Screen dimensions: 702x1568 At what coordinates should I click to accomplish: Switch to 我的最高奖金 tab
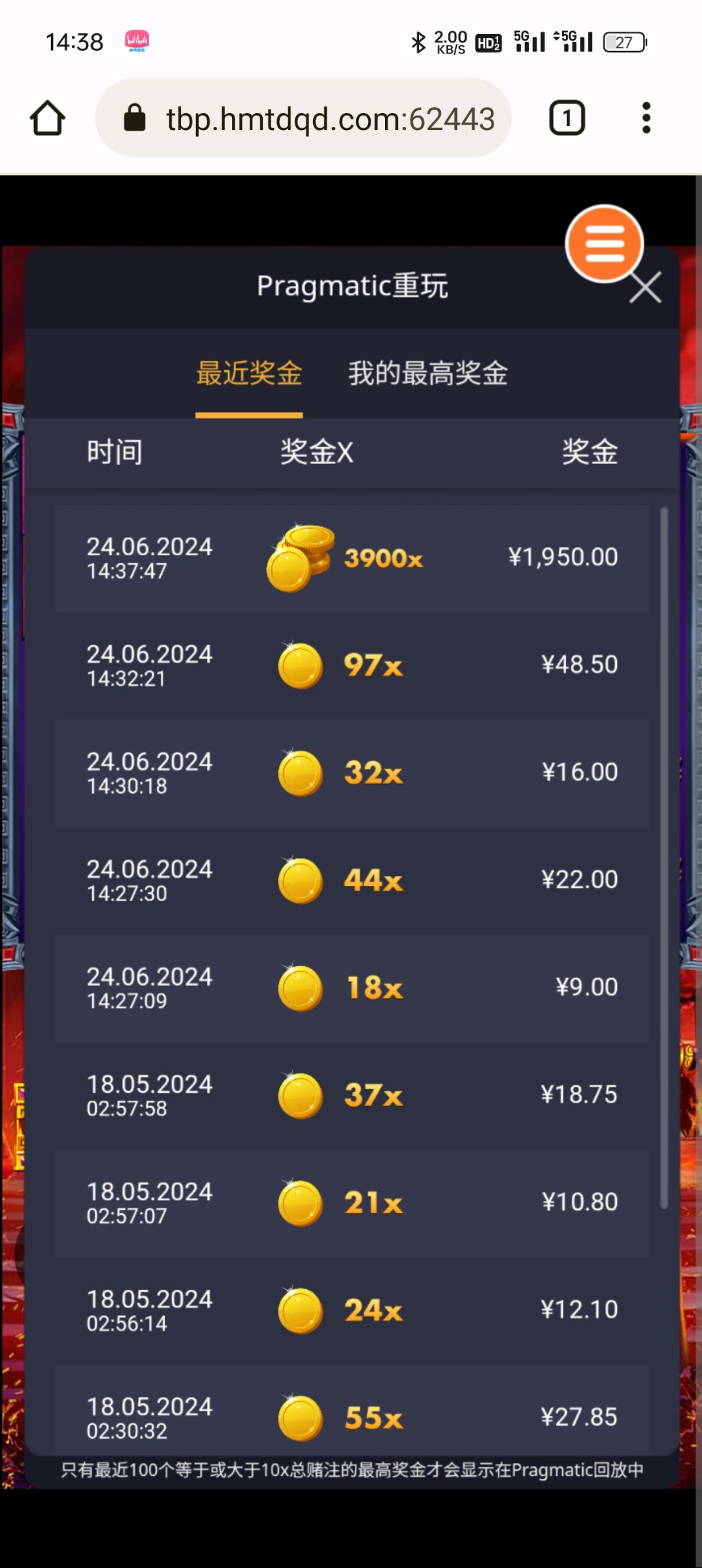click(427, 373)
